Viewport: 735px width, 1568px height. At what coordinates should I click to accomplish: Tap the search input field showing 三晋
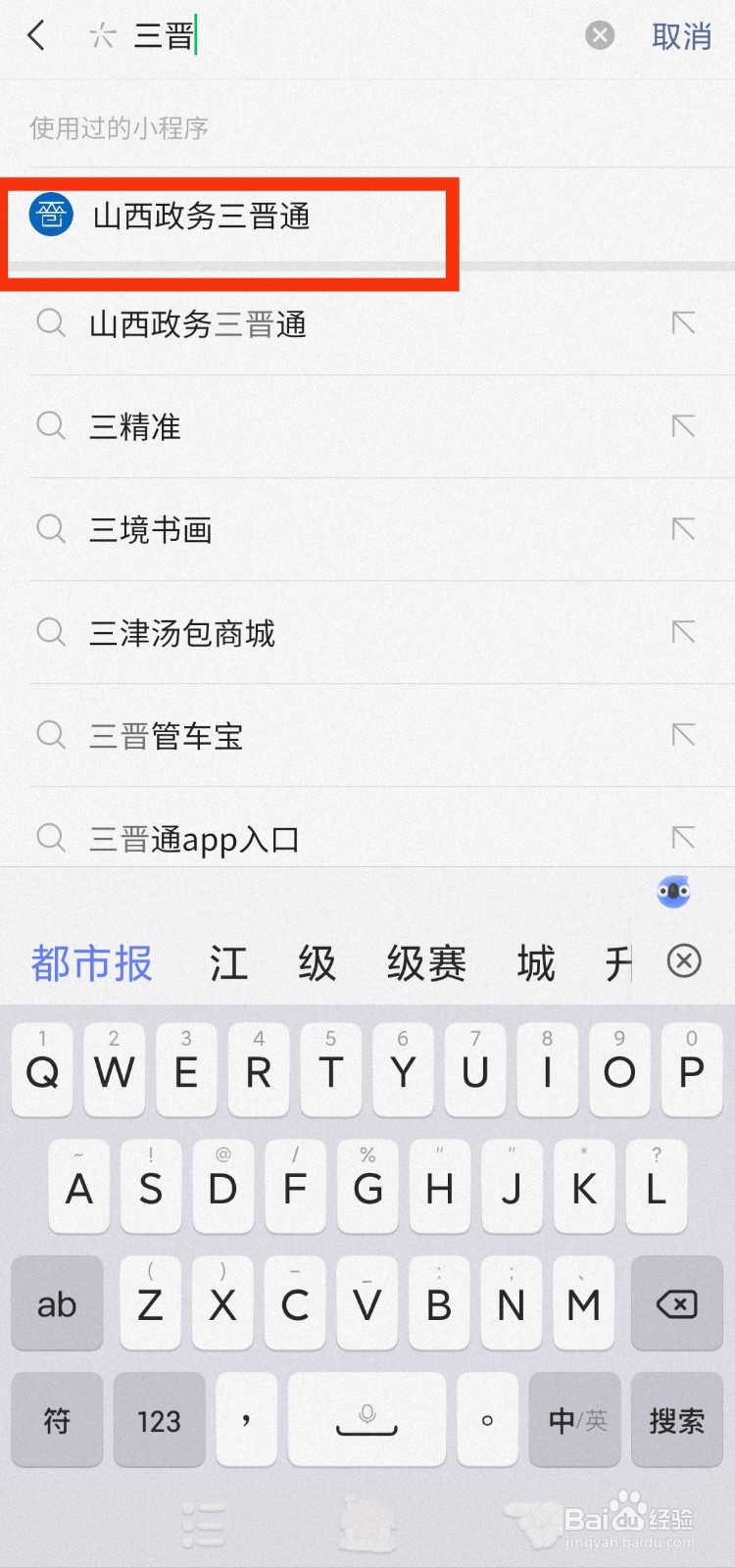tap(294, 35)
